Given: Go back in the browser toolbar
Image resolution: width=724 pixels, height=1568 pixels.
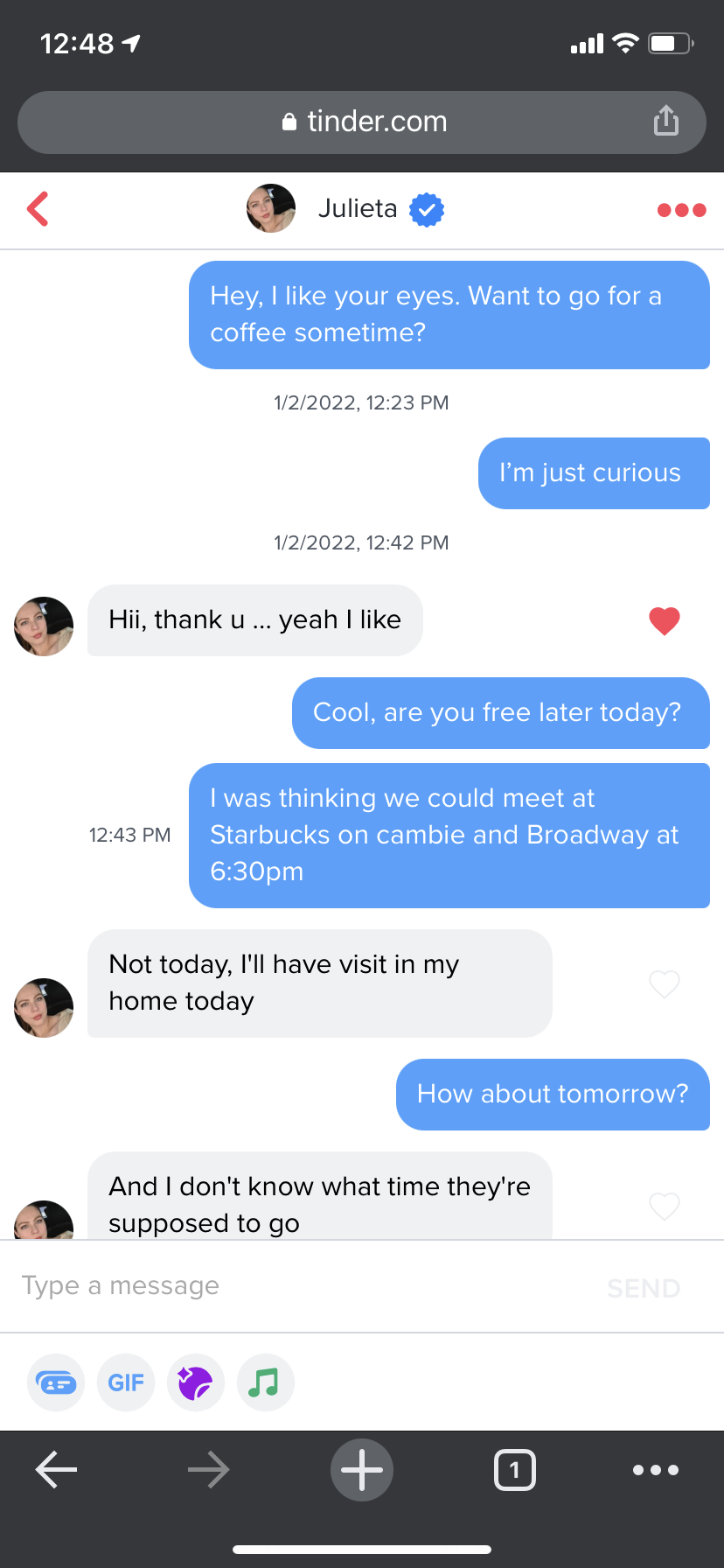Looking at the screenshot, I should click(x=57, y=1470).
